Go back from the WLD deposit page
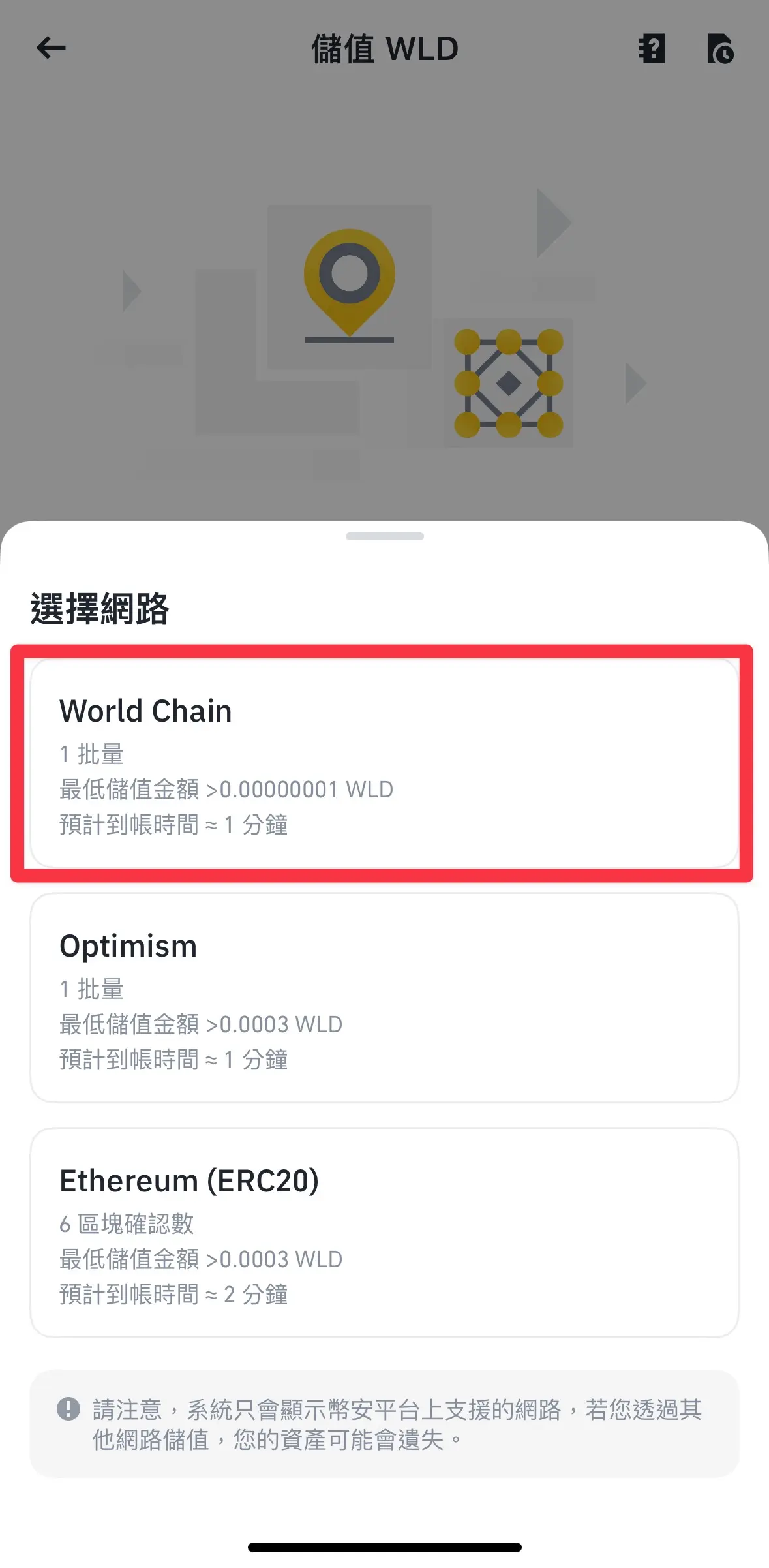769x1568 pixels. pyautogui.click(x=51, y=48)
